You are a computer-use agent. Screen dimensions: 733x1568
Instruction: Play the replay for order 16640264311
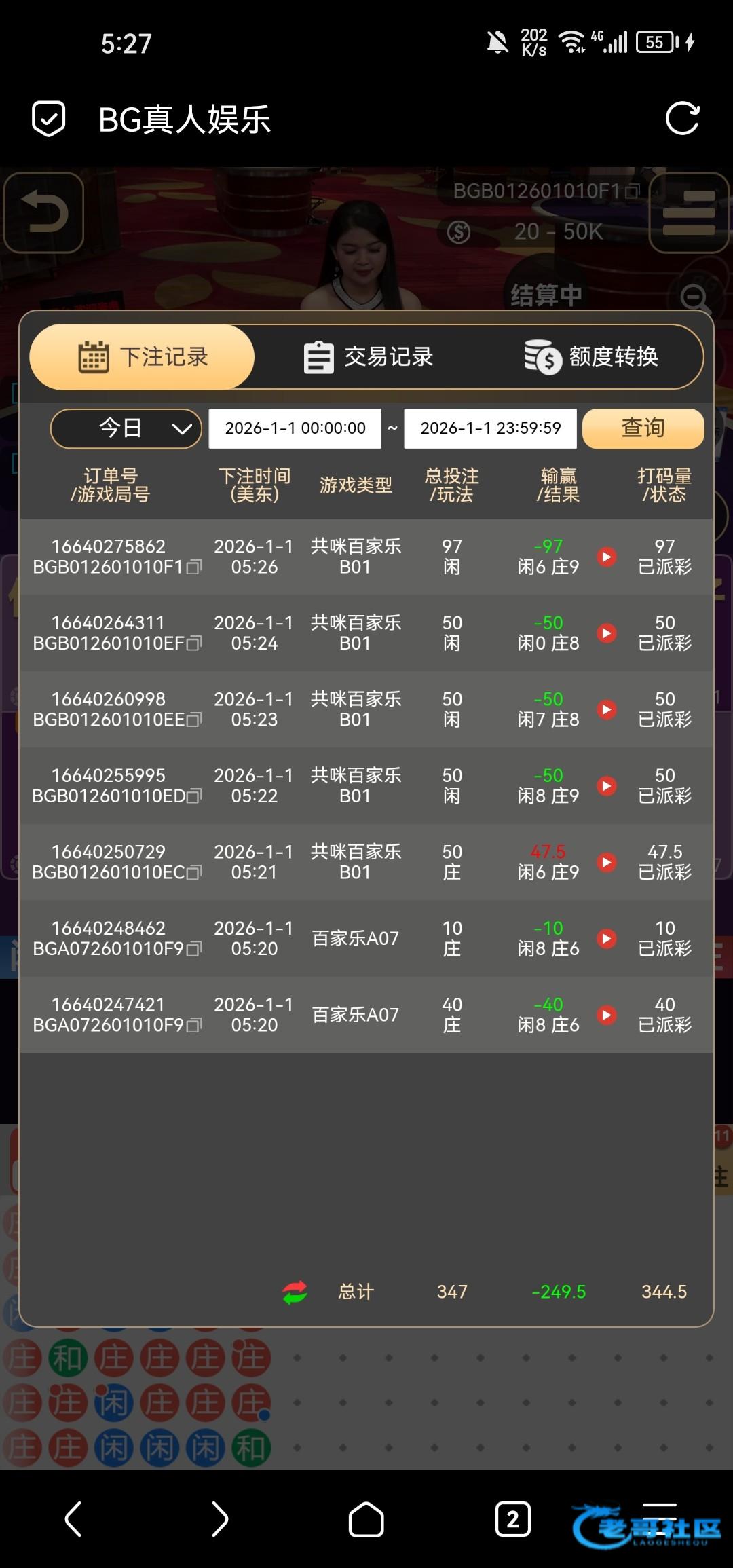[x=607, y=633]
